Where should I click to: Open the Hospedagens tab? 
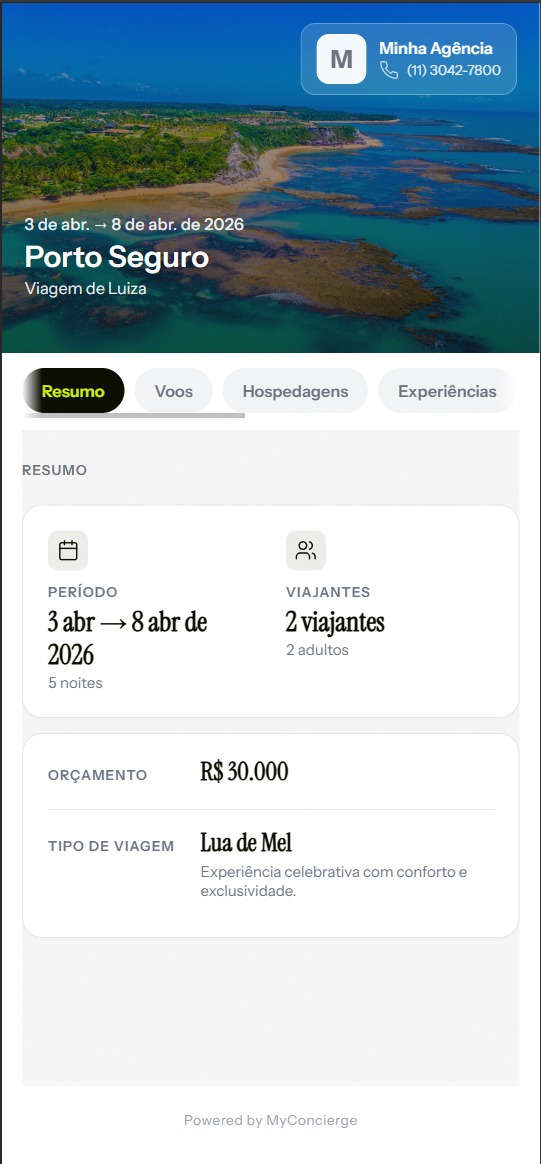click(295, 390)
